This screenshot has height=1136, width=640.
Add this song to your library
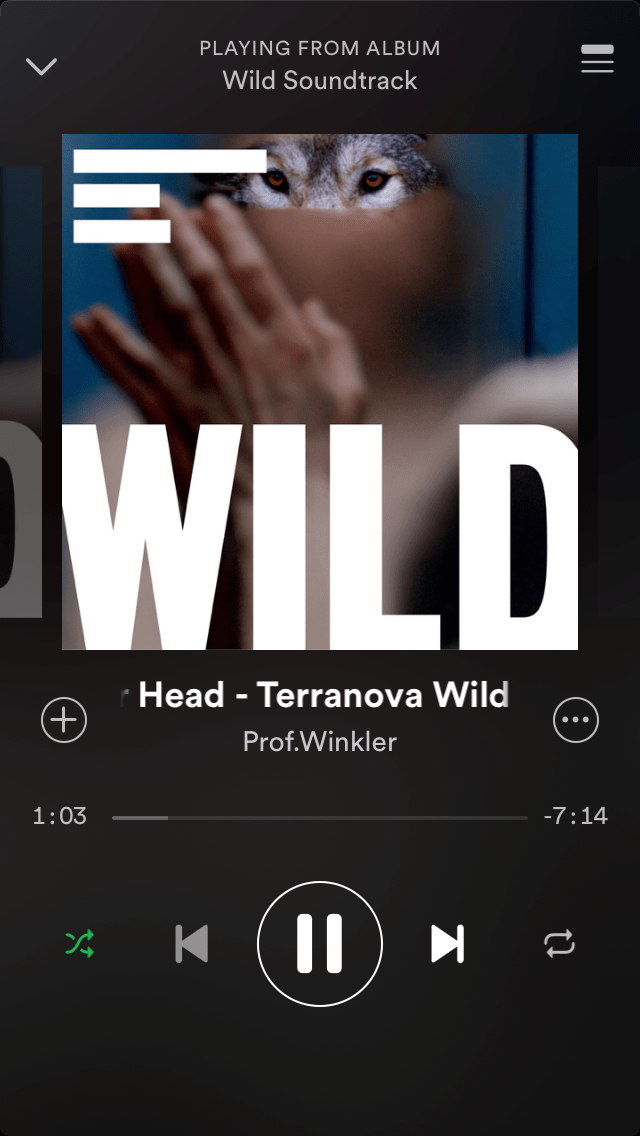[x=64, y=720]
